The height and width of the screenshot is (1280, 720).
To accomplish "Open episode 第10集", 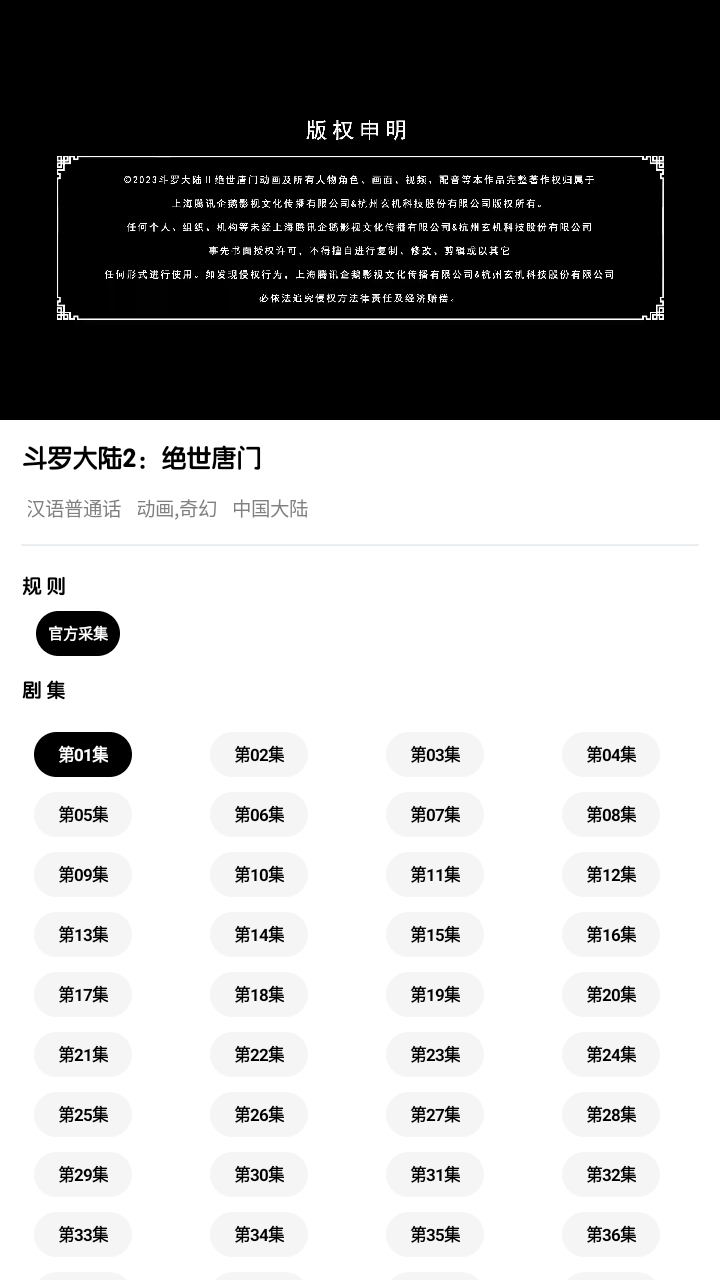I will pos(259,875).
